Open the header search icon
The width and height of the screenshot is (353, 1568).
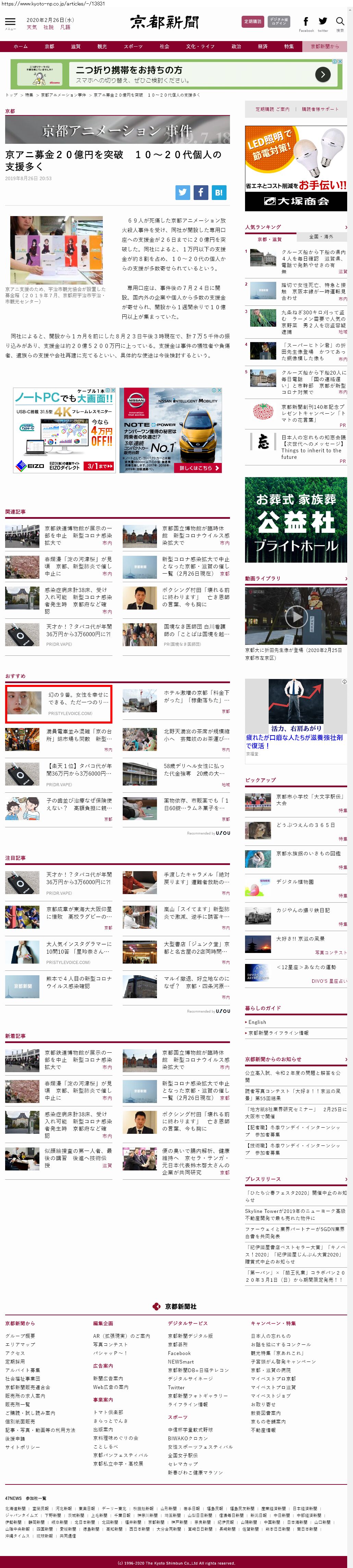340,23
